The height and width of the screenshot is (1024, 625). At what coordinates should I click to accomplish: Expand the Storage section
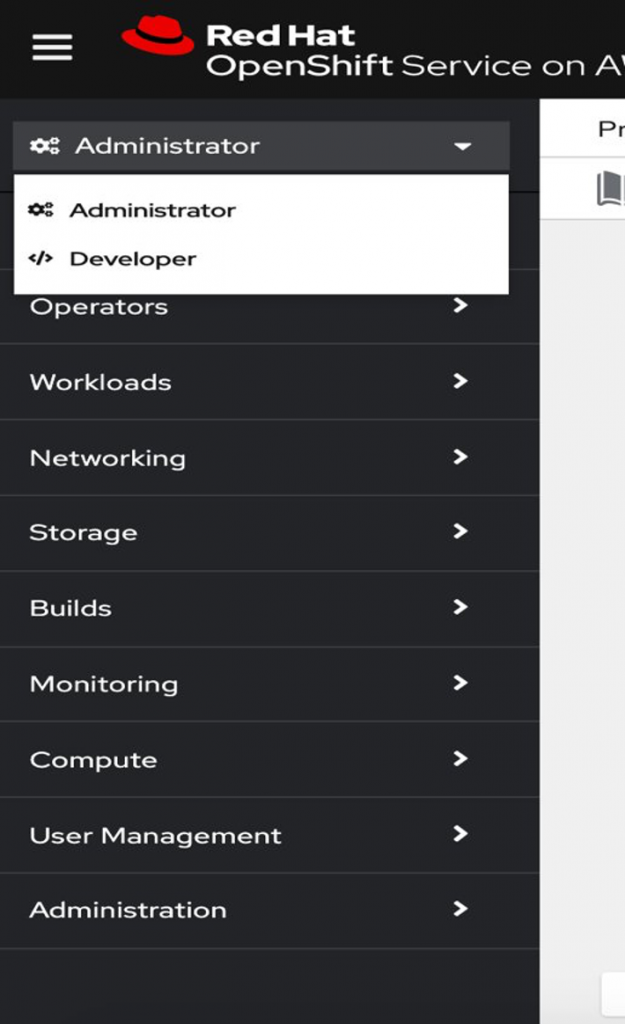pyautogui.click(x=249, y=533)
